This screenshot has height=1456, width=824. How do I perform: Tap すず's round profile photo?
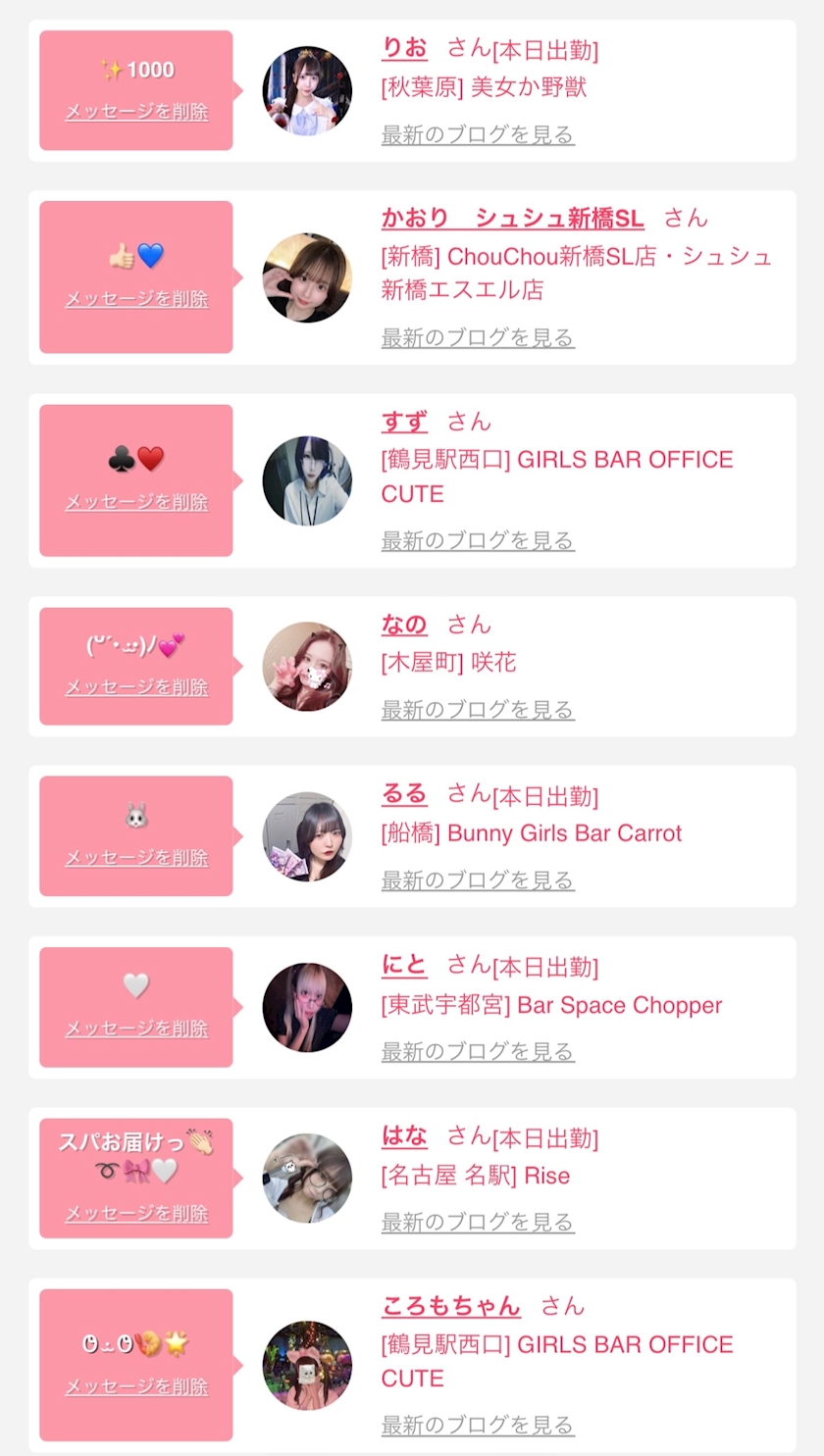pyautogui.click(x=307, y=480)
